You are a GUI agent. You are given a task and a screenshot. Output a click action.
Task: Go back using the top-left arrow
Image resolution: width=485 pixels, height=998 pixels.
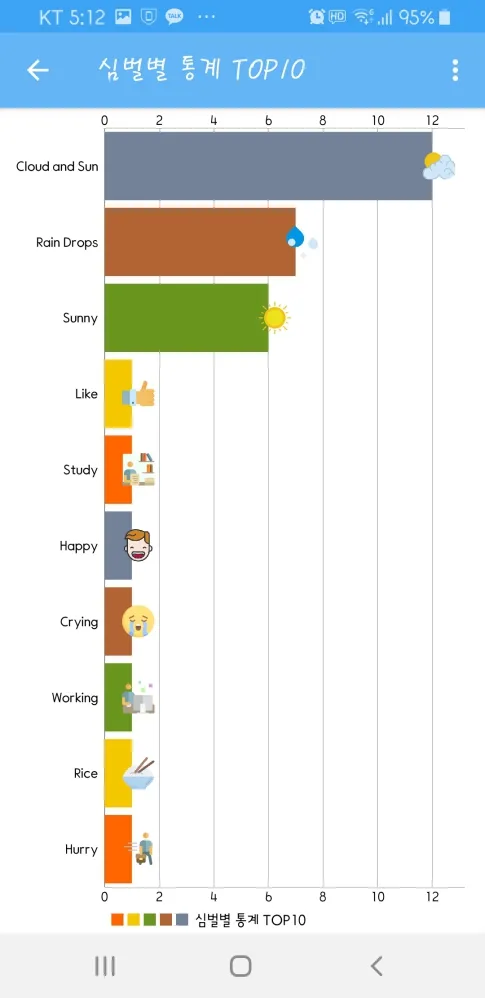pyautogui.click(x=38, y=70)
